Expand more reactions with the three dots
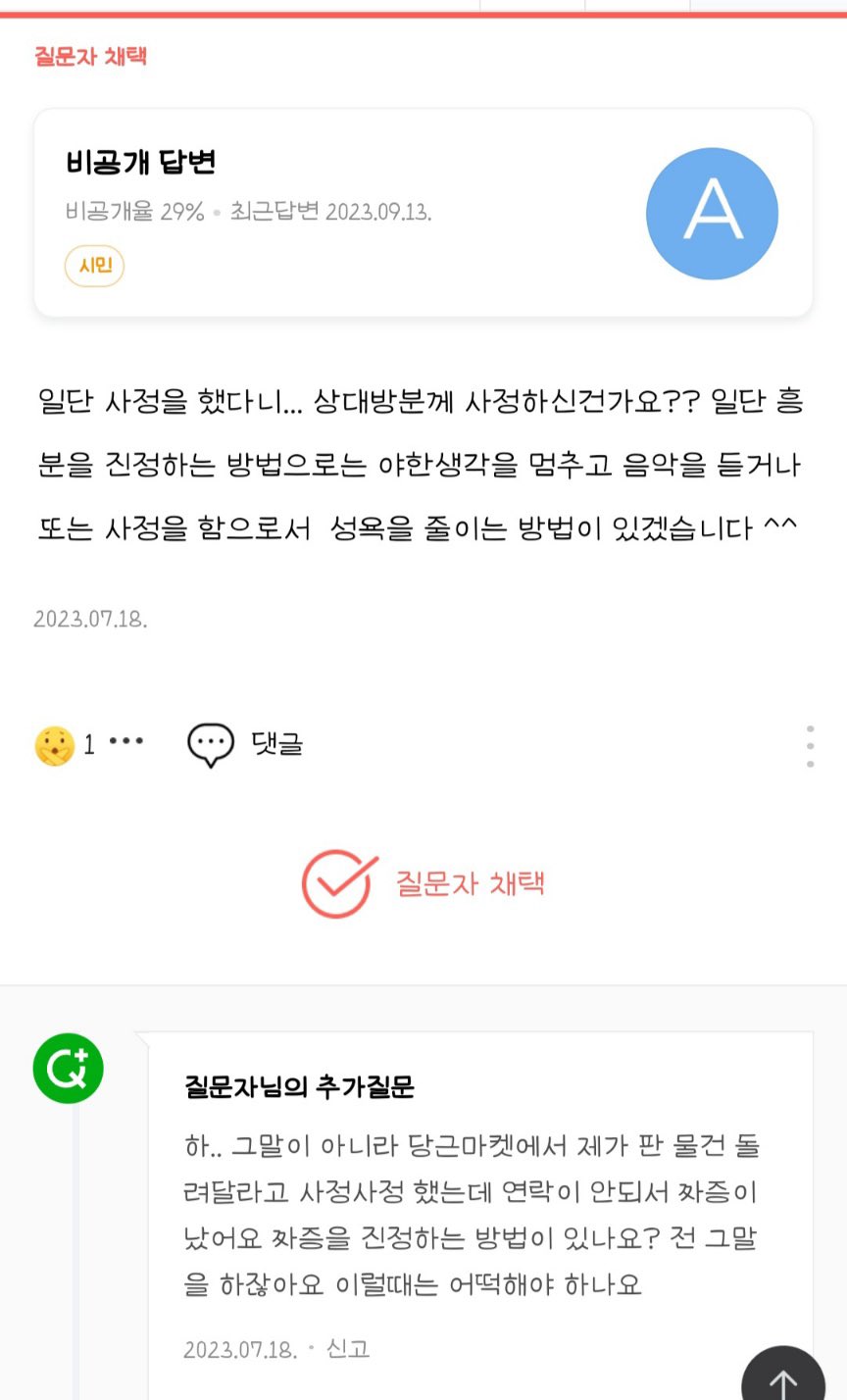847x1400 pixels. [x=126, y=741]
